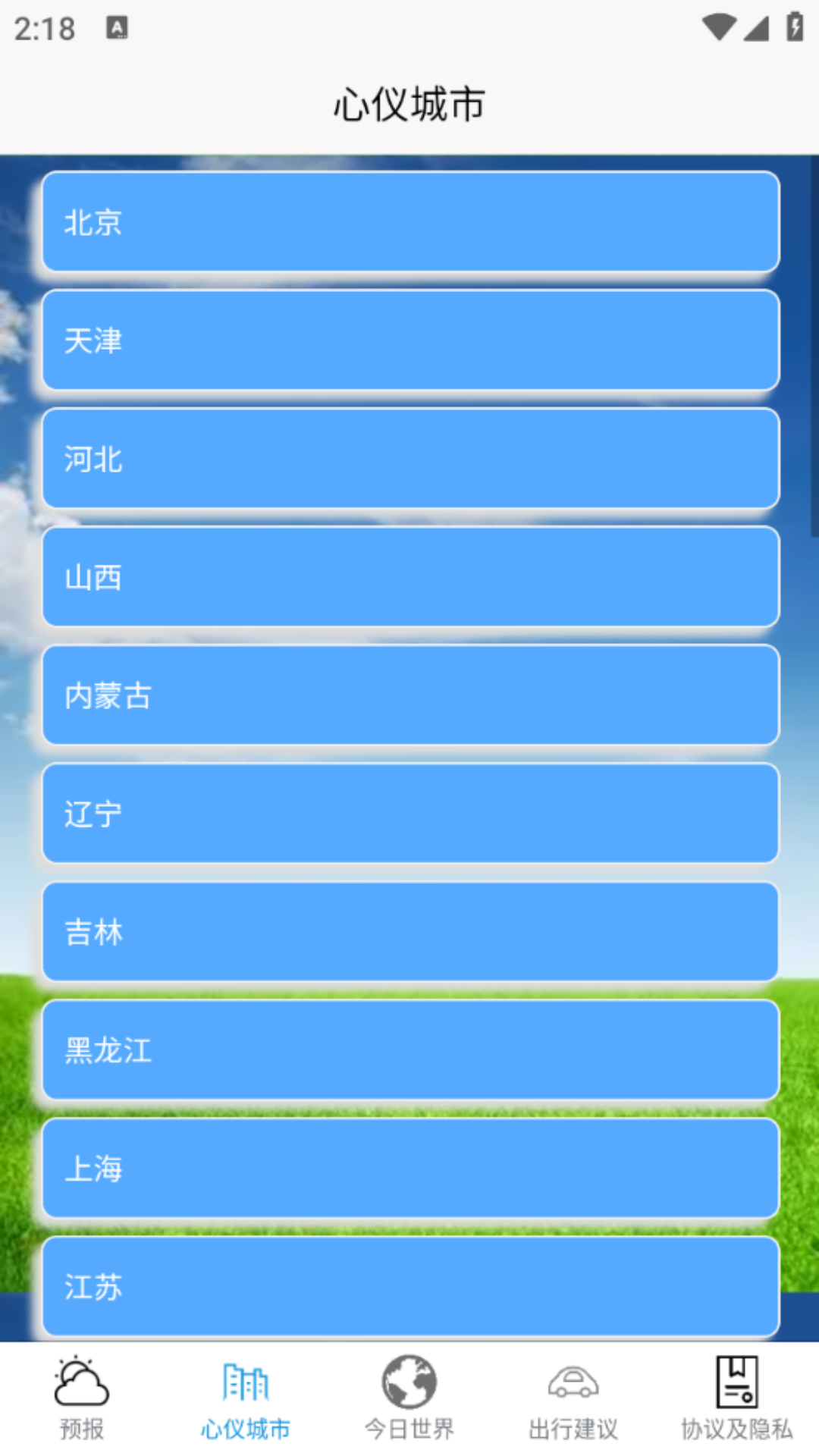Select the 江苏 entry at the bottom
This screenshot has height=1456, width=819.
[409, 1285]
